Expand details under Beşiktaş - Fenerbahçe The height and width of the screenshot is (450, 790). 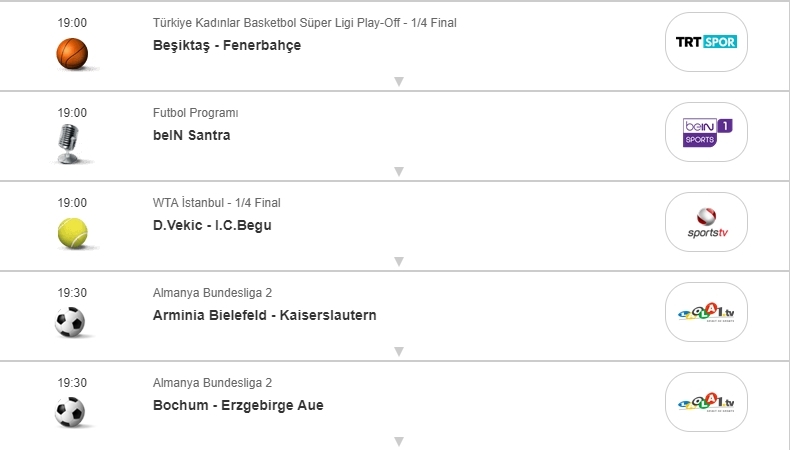[398, 82]
